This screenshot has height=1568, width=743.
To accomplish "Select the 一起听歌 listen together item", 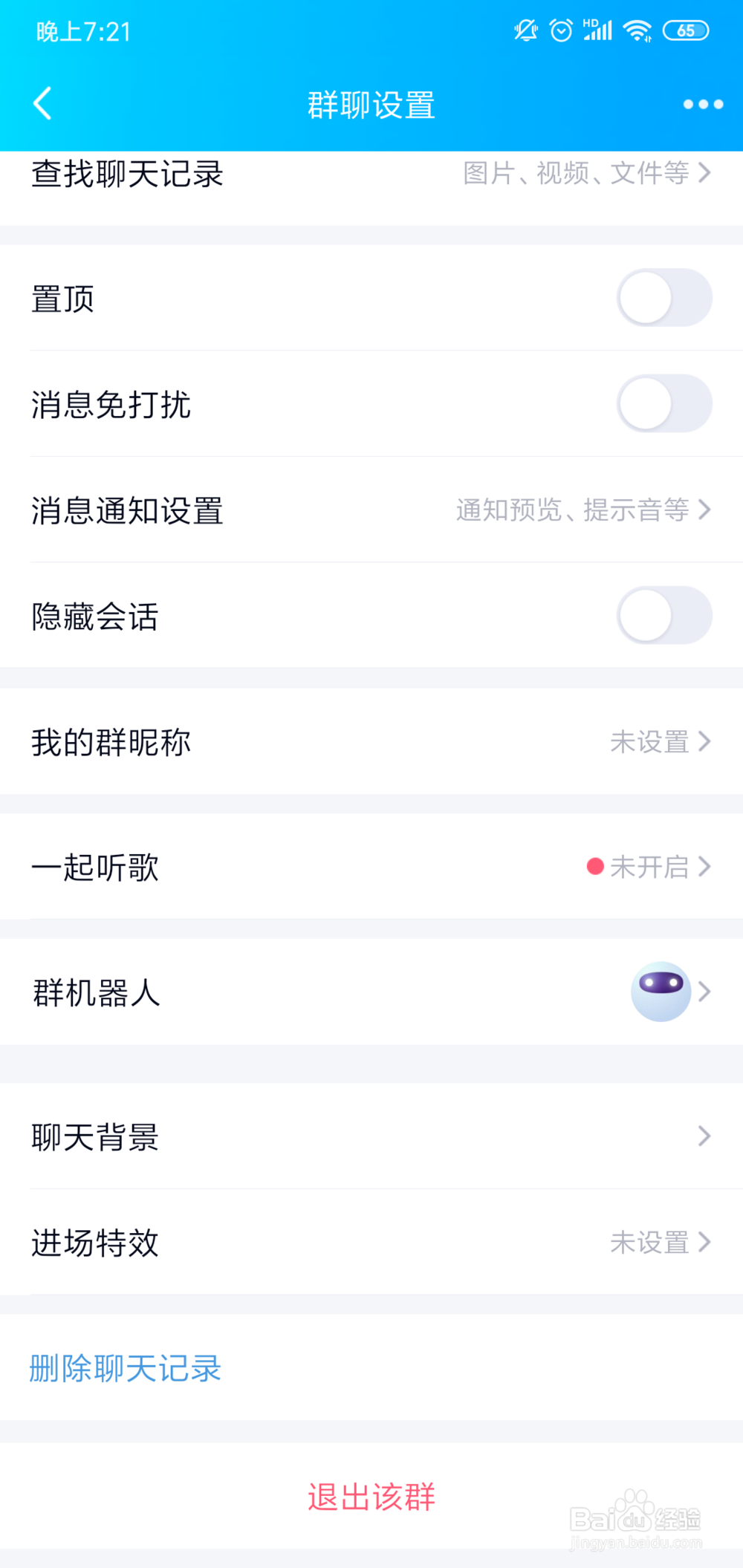I will [x=371, y=867].
